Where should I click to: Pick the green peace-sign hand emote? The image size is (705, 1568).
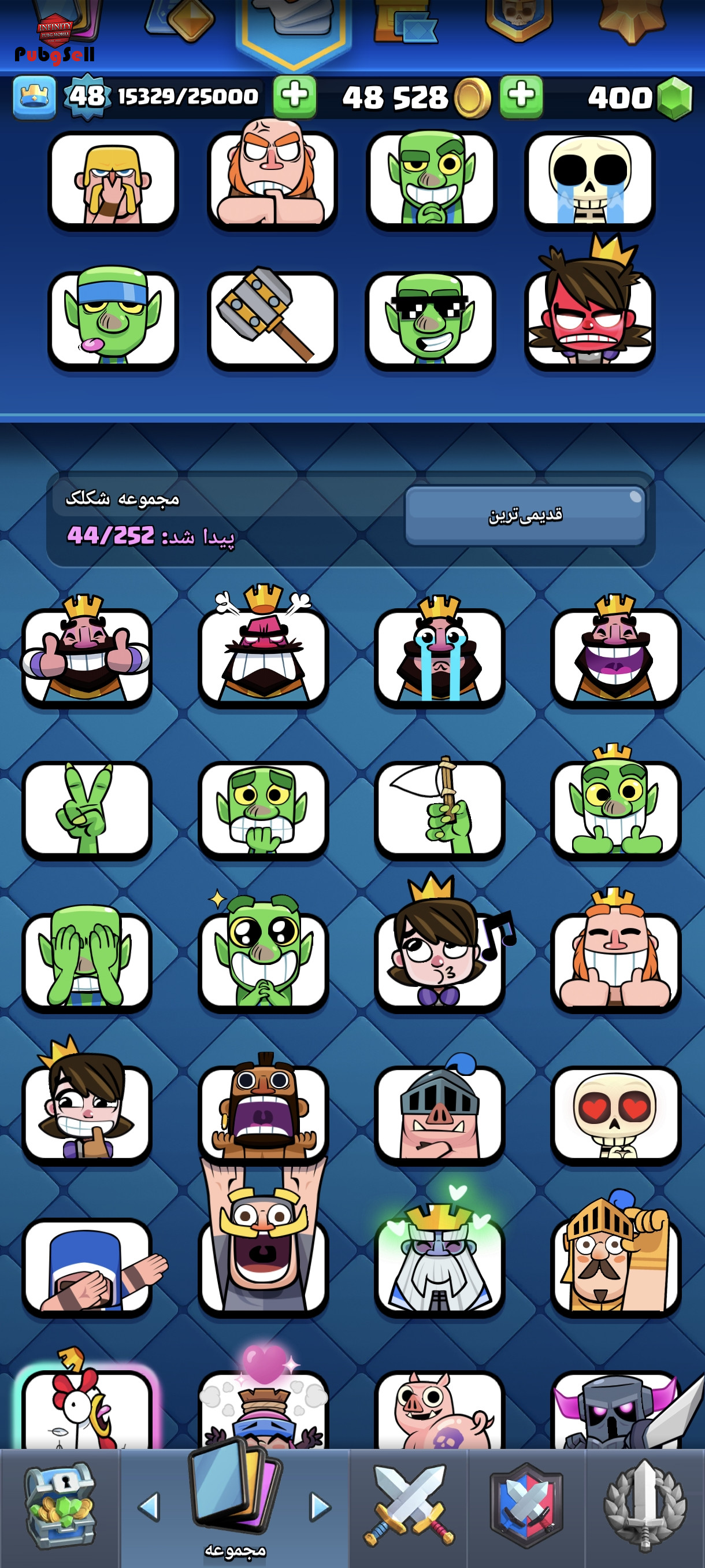pyautogui.click(x=87, y=808)
